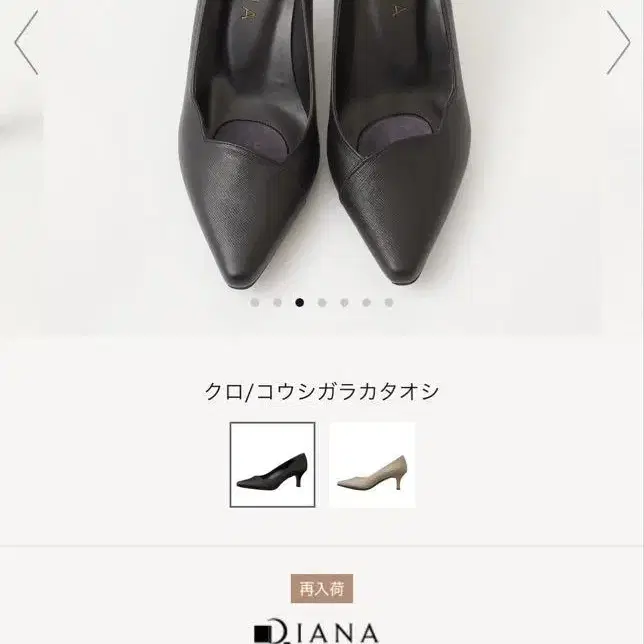This screenshot has height=644, width=644.
Task: Jump to the first image dot
Action: tap(255, 302)
